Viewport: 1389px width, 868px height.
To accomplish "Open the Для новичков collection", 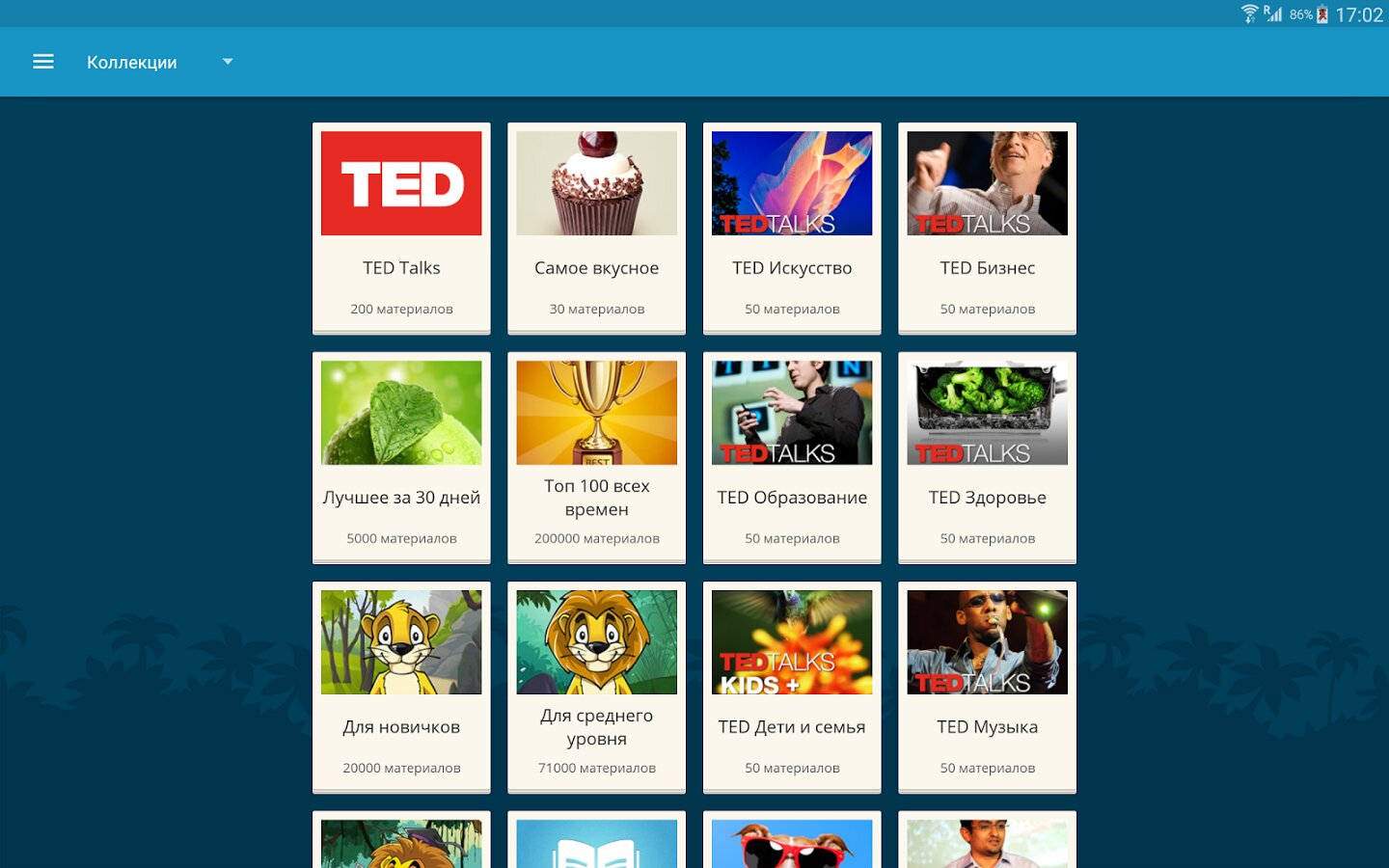I will click(401, 688).
